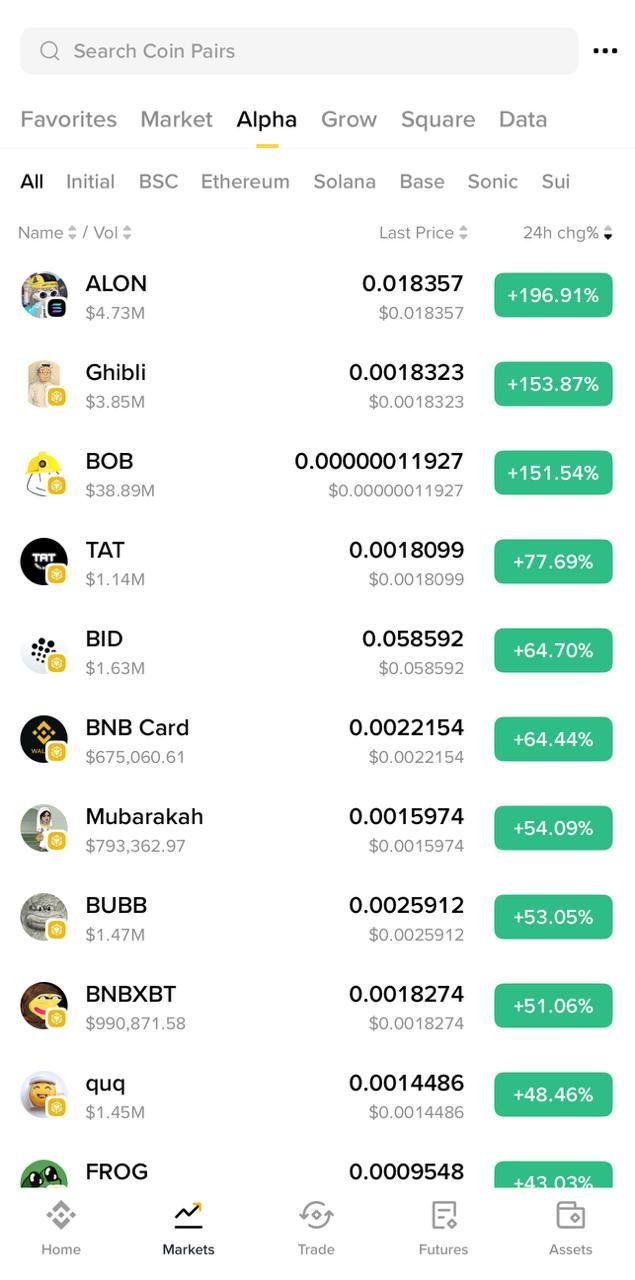This screenshot has height=1280, width=635.
Task: Open the three-dot overflow menu
Action: 605,51
